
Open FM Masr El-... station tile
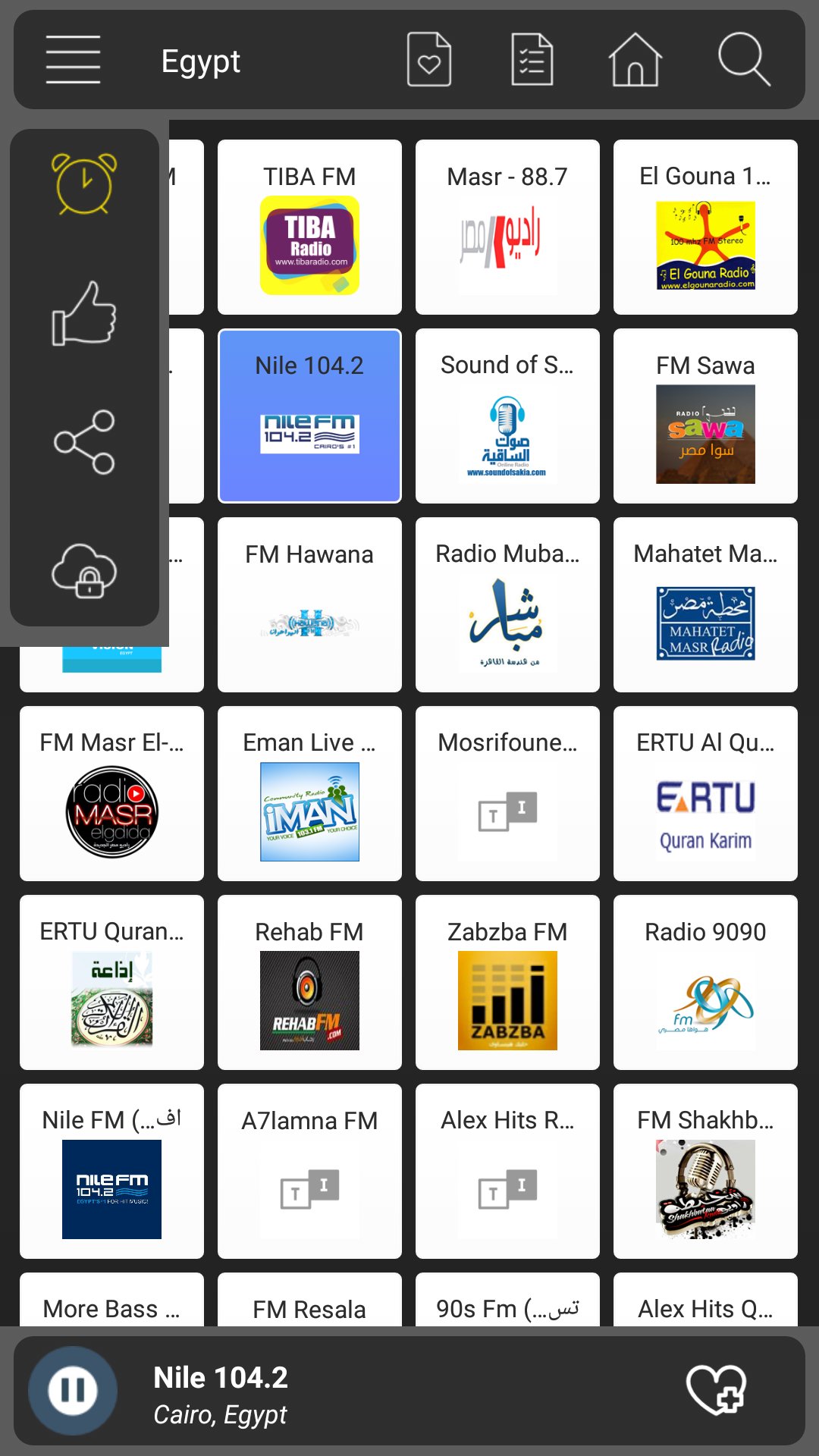tap(111, 793)
